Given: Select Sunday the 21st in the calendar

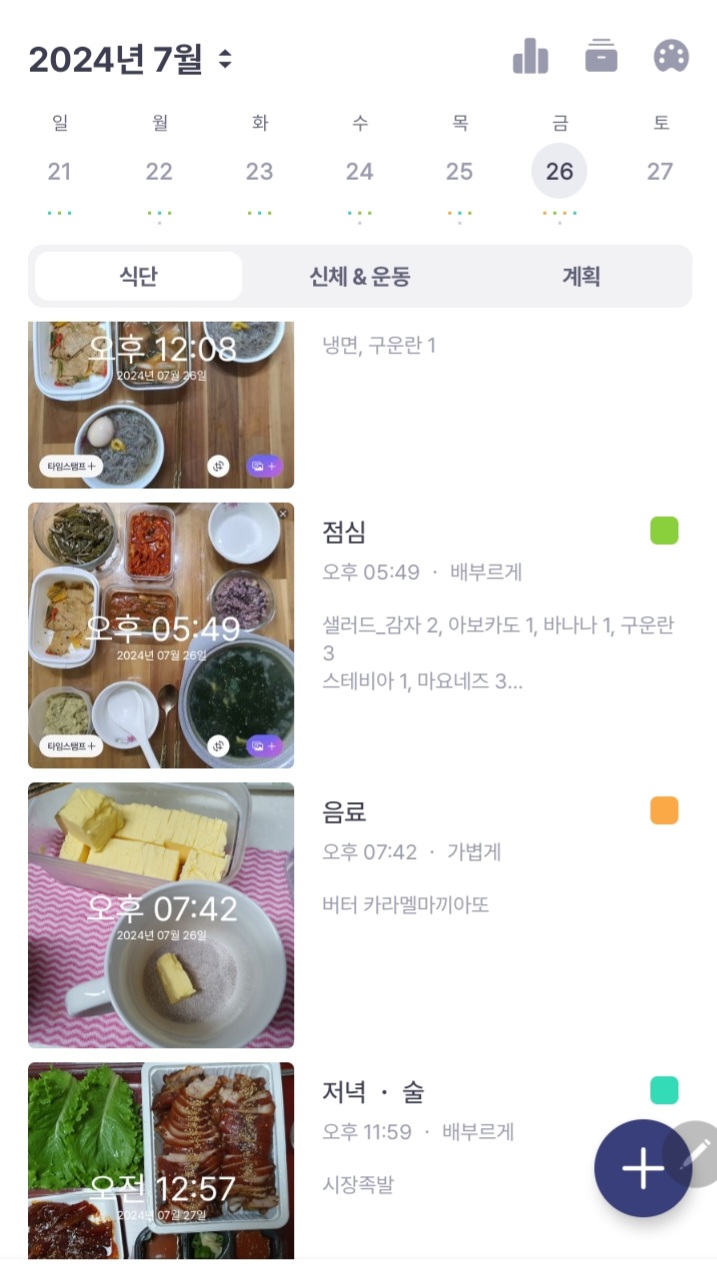Looking at the screenshot, I should tap(60, 172).
